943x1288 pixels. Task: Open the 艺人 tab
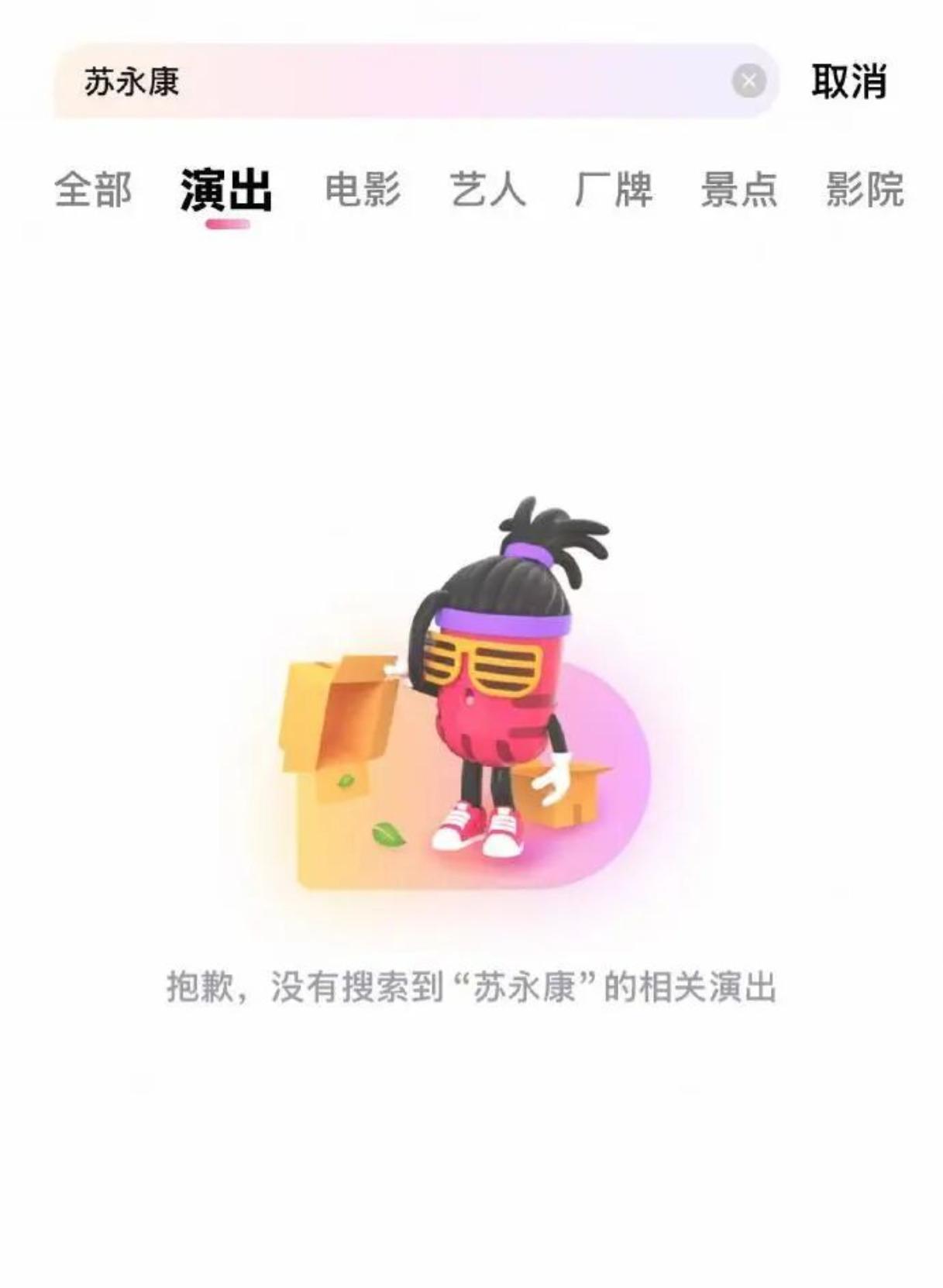tap(488, 190)
